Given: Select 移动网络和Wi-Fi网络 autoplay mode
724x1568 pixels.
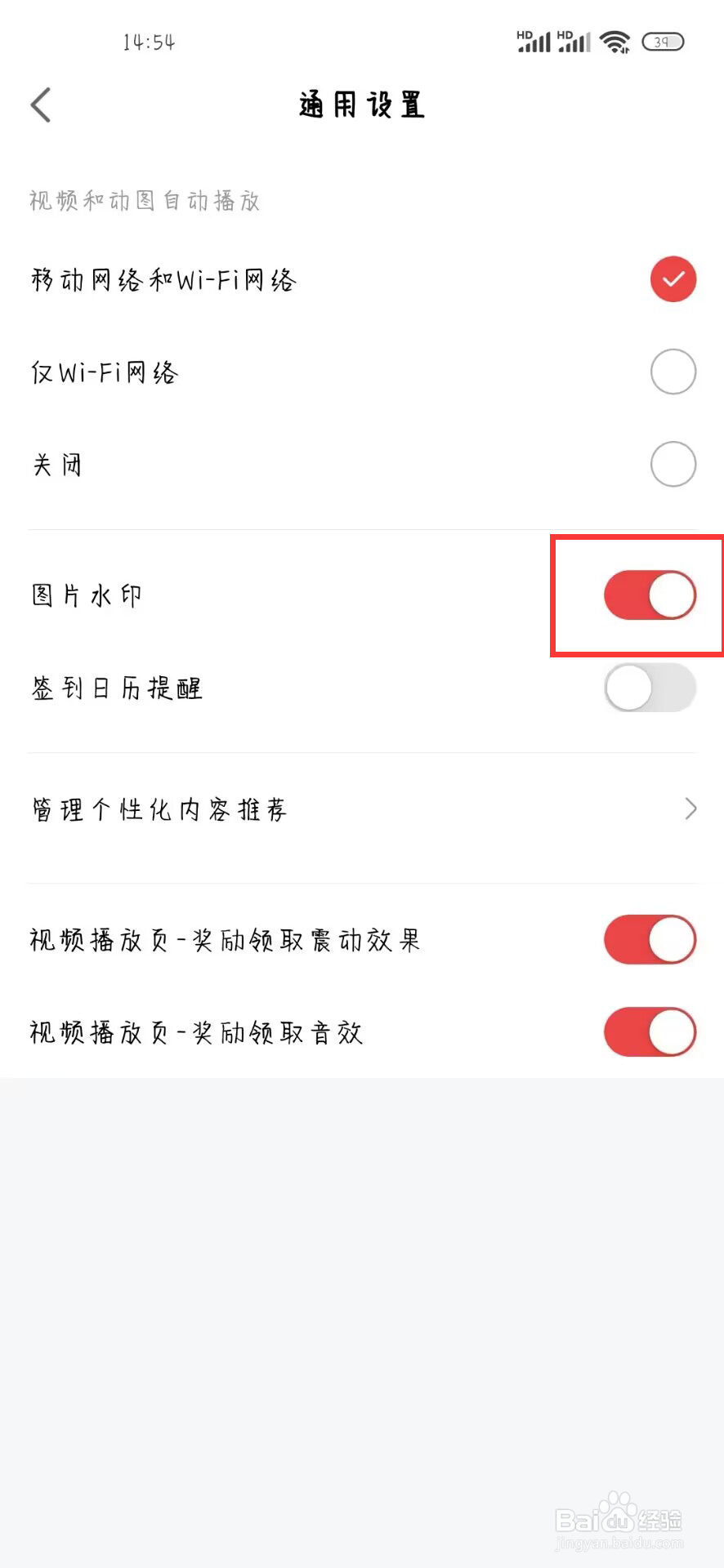Looking at the screenshot, I should click(163, 278).
